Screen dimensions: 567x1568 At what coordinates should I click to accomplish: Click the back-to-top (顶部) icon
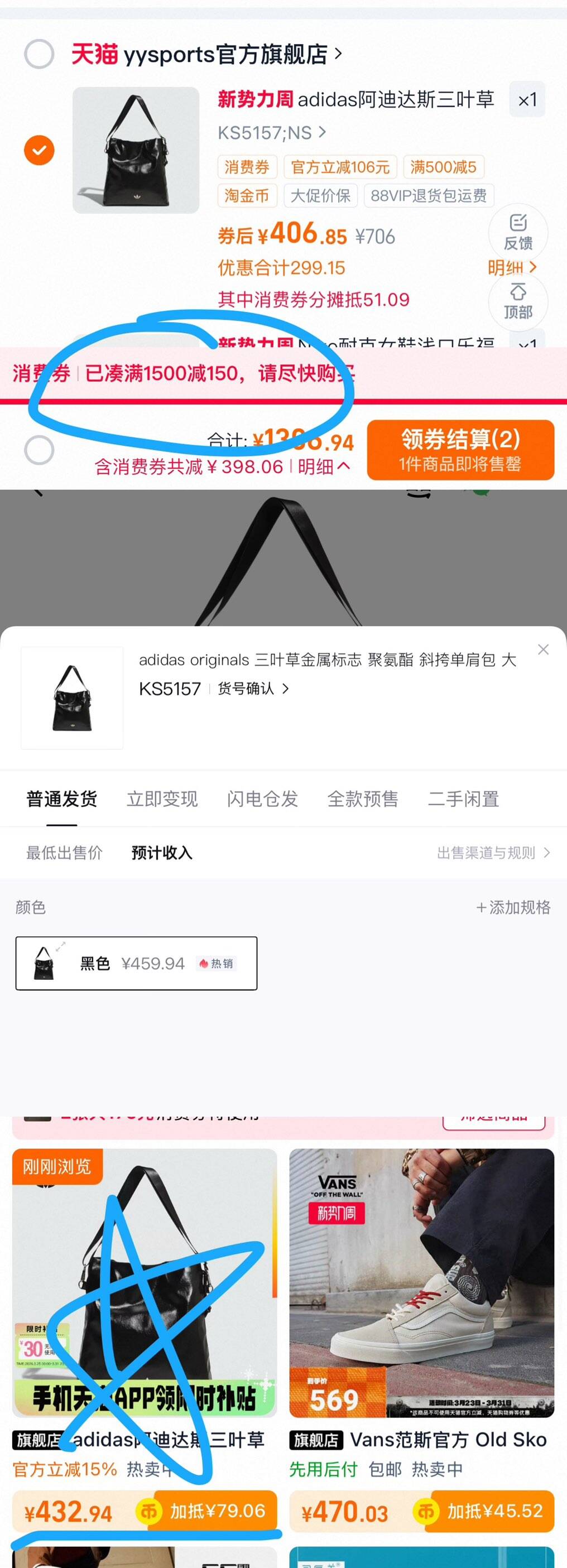point(518,302)
